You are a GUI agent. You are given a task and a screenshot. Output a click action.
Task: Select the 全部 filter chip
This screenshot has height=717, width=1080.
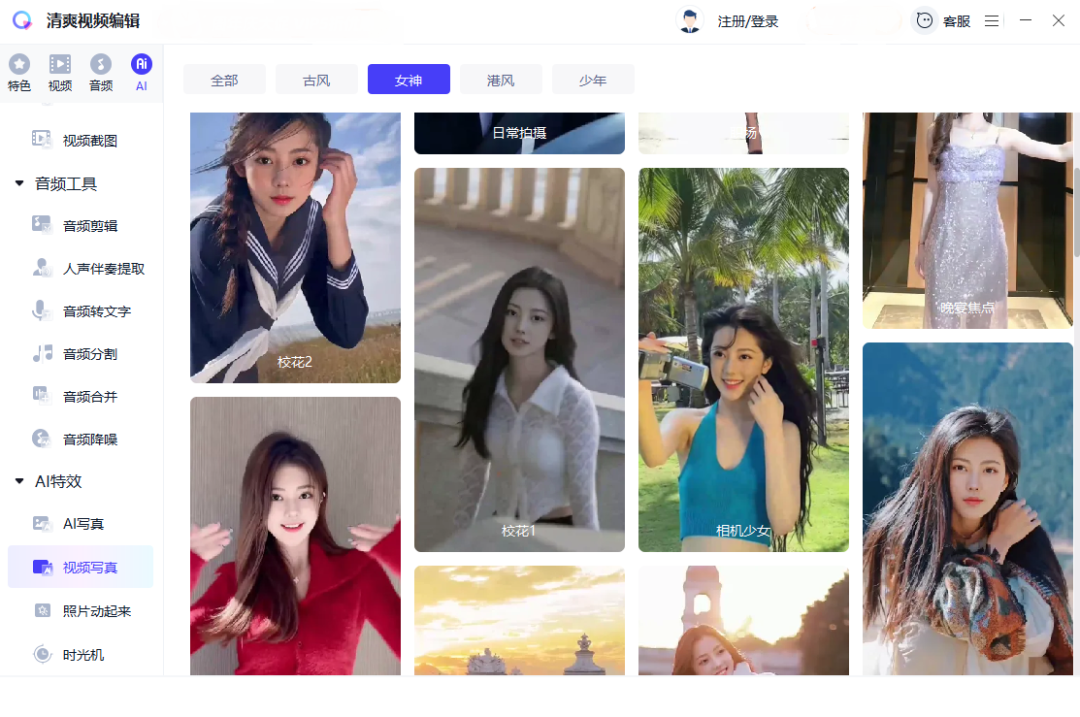(224, 80)
